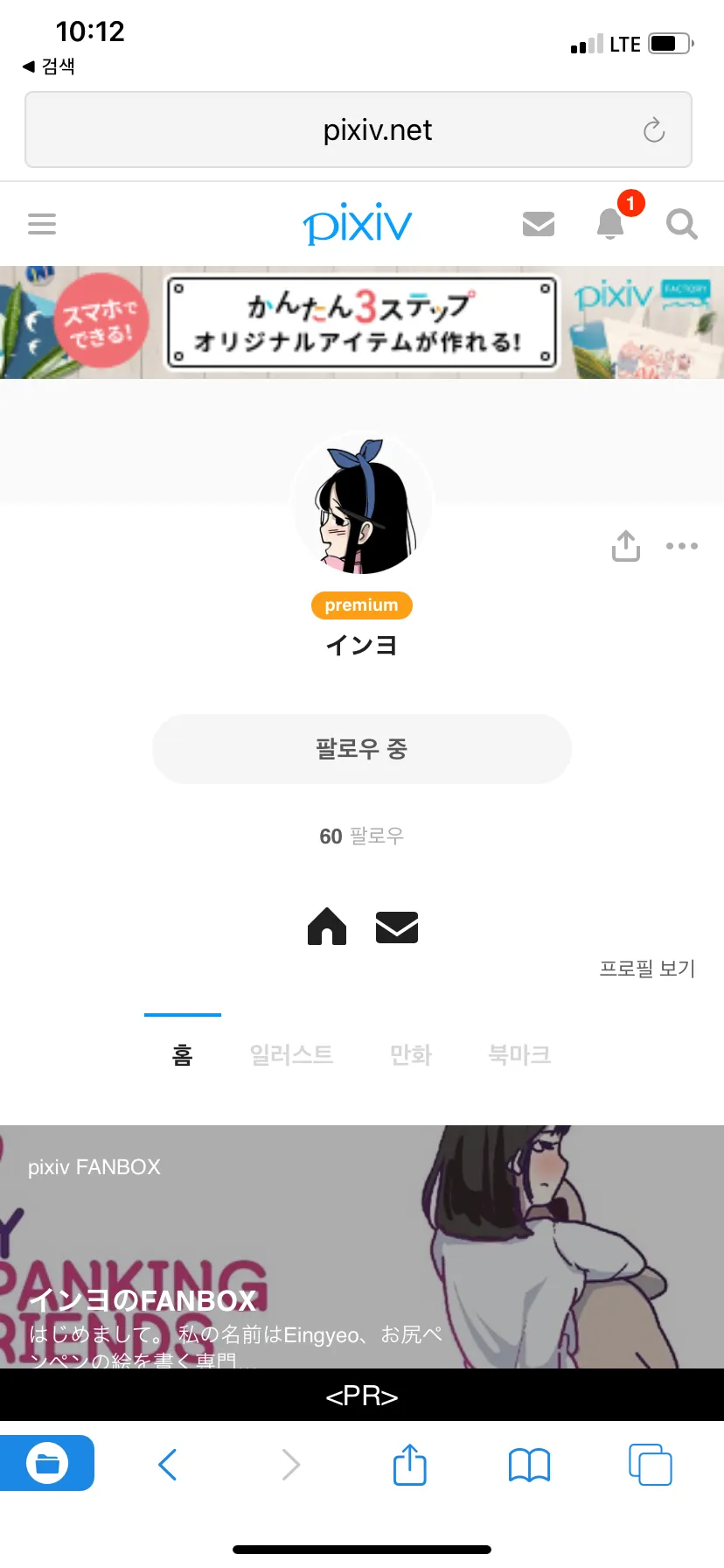This screenshot has height=1568, width=724.
Task: Send a message via the black envelope icon
Action: (x=397, y=927)
